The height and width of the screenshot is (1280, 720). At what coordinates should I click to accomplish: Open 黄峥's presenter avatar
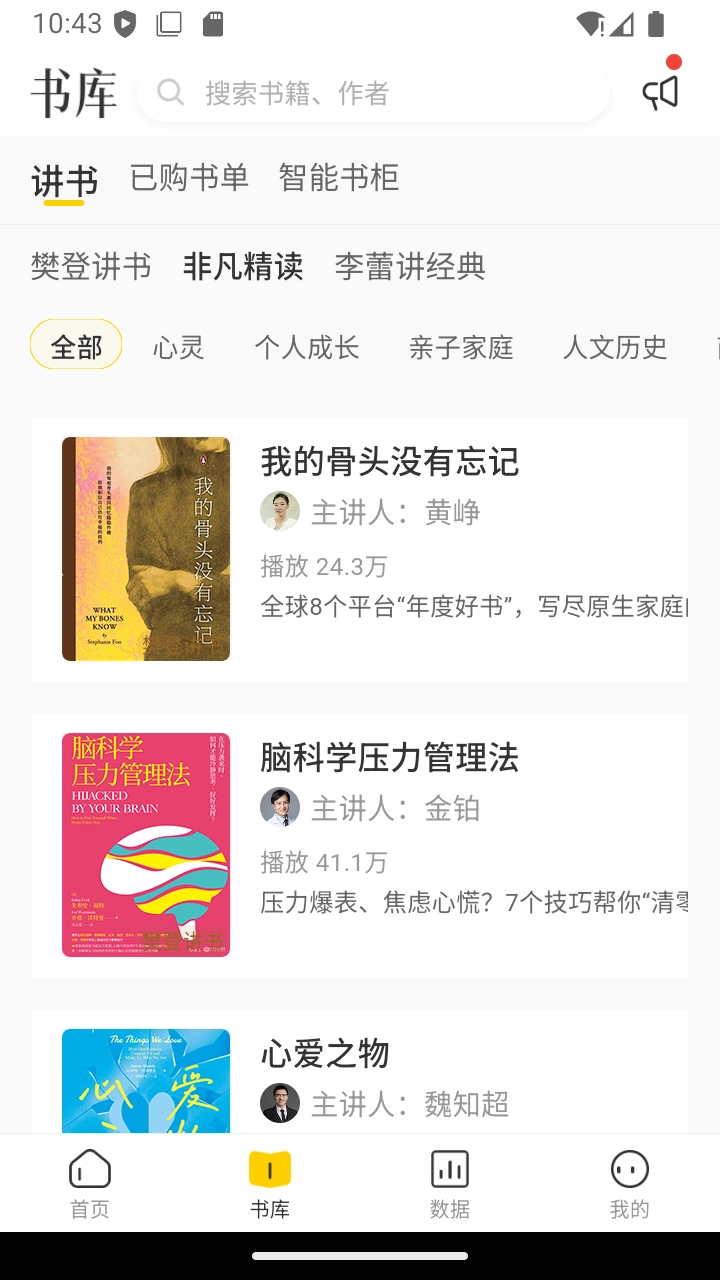[x=281, y=510]
